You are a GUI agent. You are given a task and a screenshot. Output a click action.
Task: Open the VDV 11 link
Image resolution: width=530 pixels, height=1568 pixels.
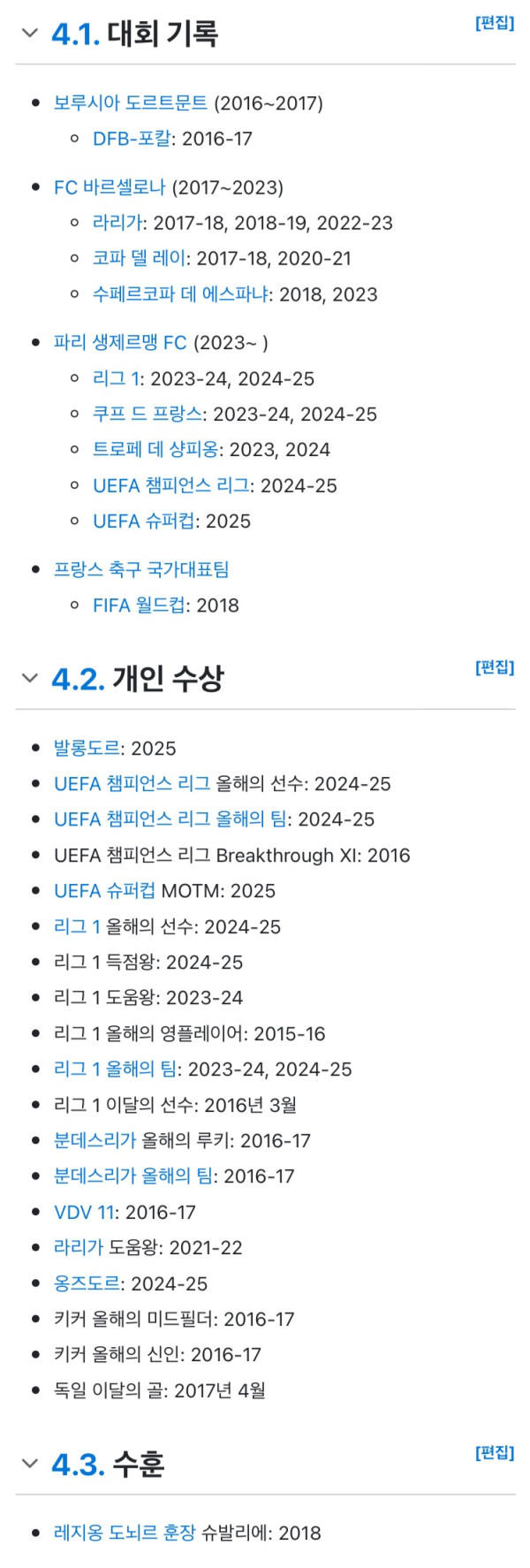[85, 1212]
